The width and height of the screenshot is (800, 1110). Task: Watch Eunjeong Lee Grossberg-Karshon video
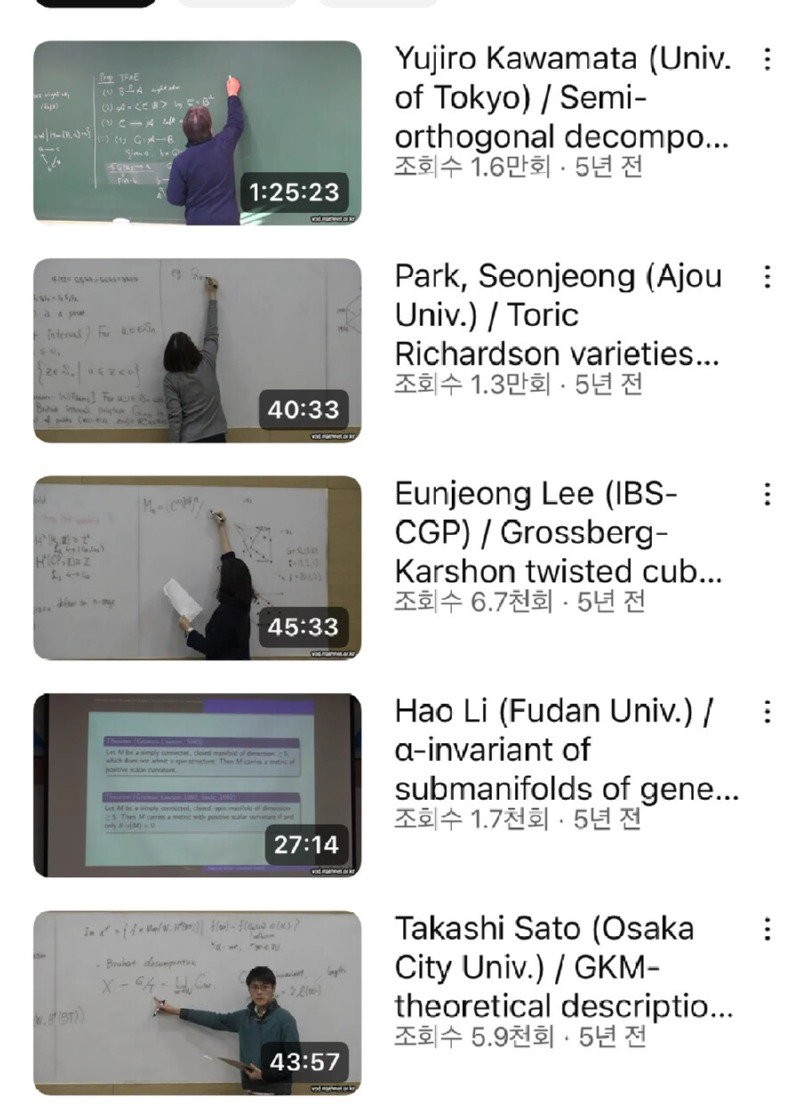coord(197,568)
